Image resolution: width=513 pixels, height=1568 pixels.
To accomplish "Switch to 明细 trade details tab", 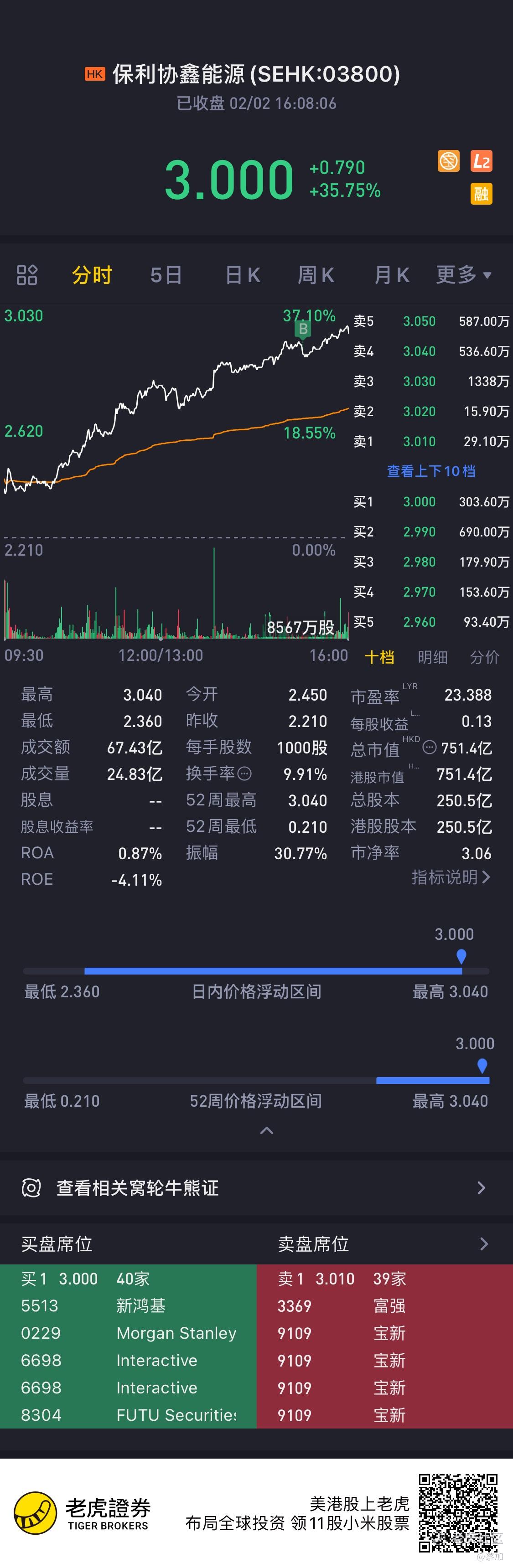I will 433,657.
